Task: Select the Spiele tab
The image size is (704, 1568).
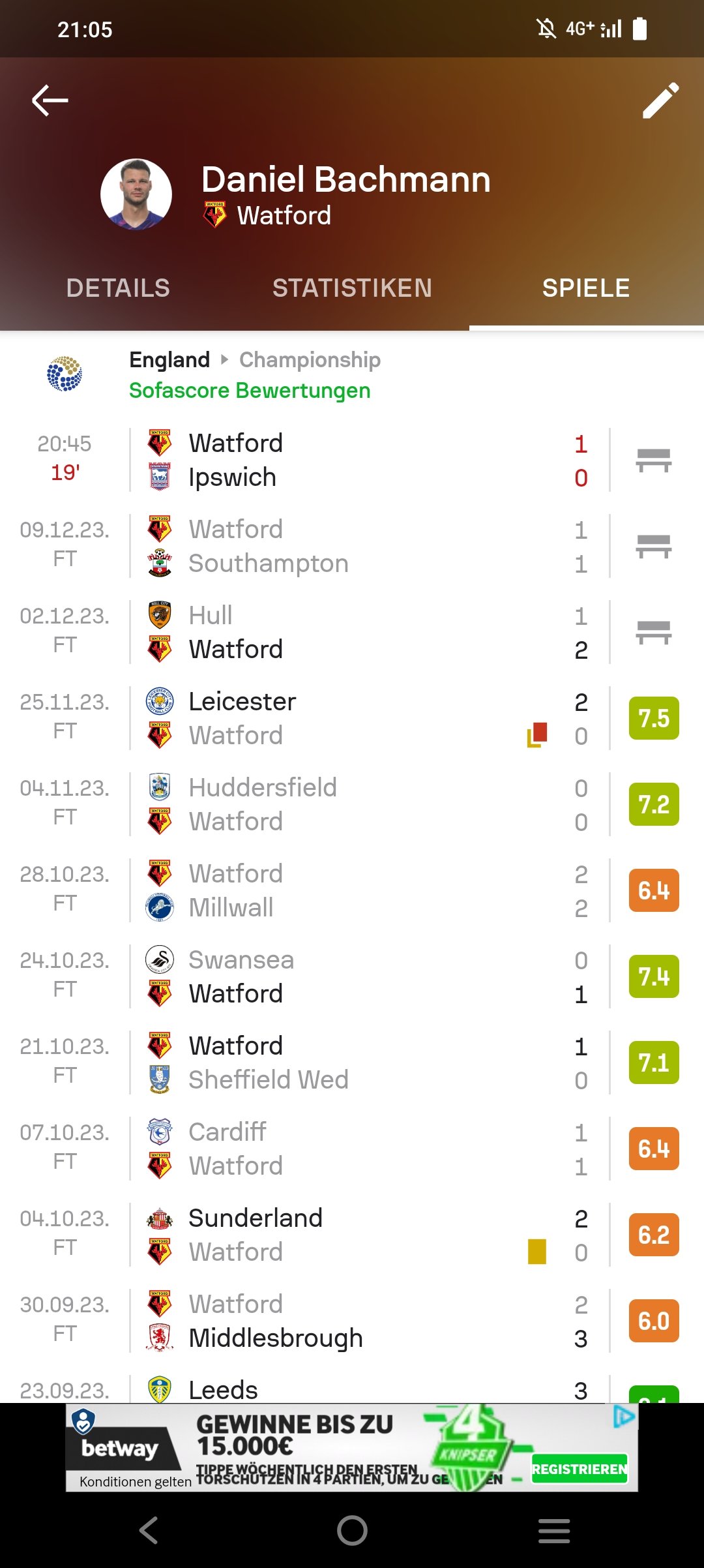Action: [x=586, y=288]
